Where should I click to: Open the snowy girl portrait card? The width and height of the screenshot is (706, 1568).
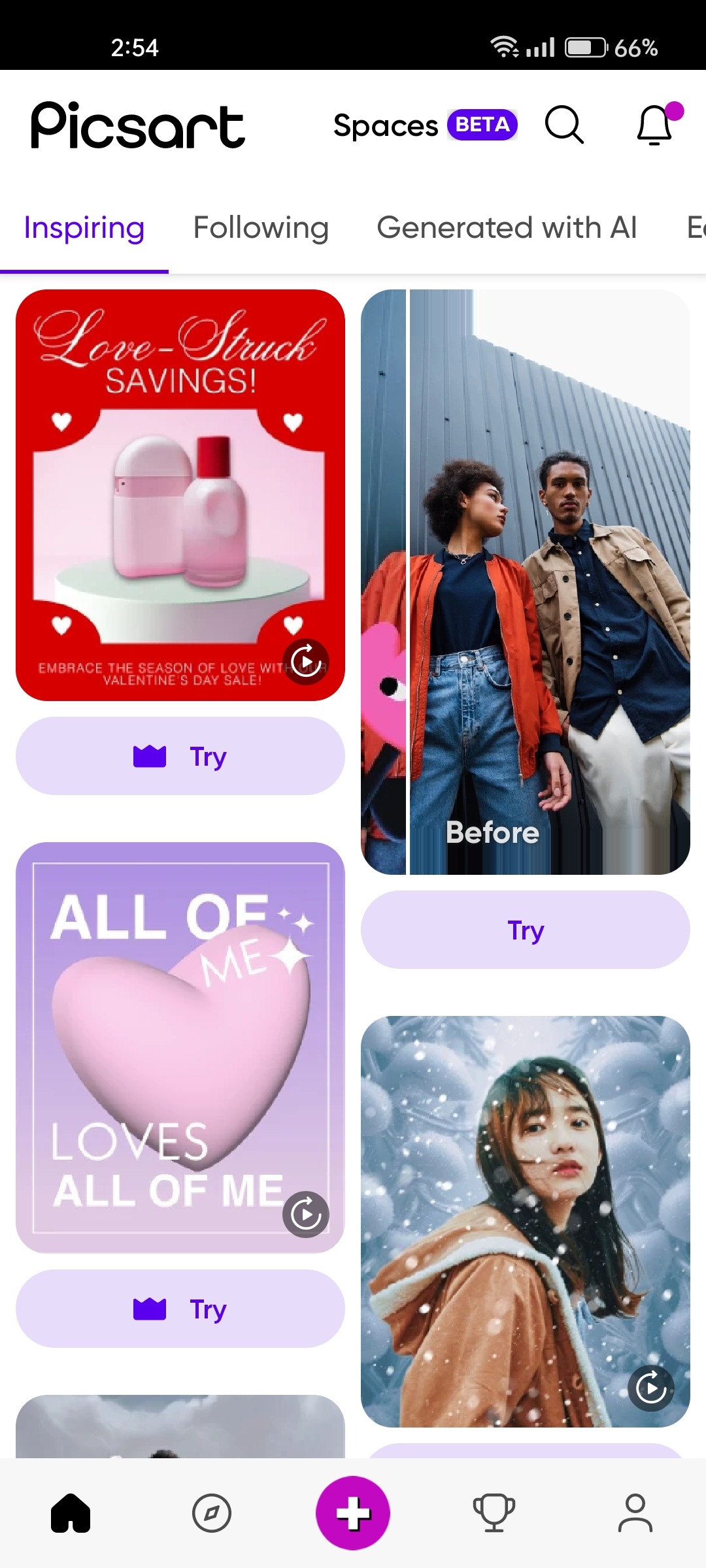tap(525, 1220)
